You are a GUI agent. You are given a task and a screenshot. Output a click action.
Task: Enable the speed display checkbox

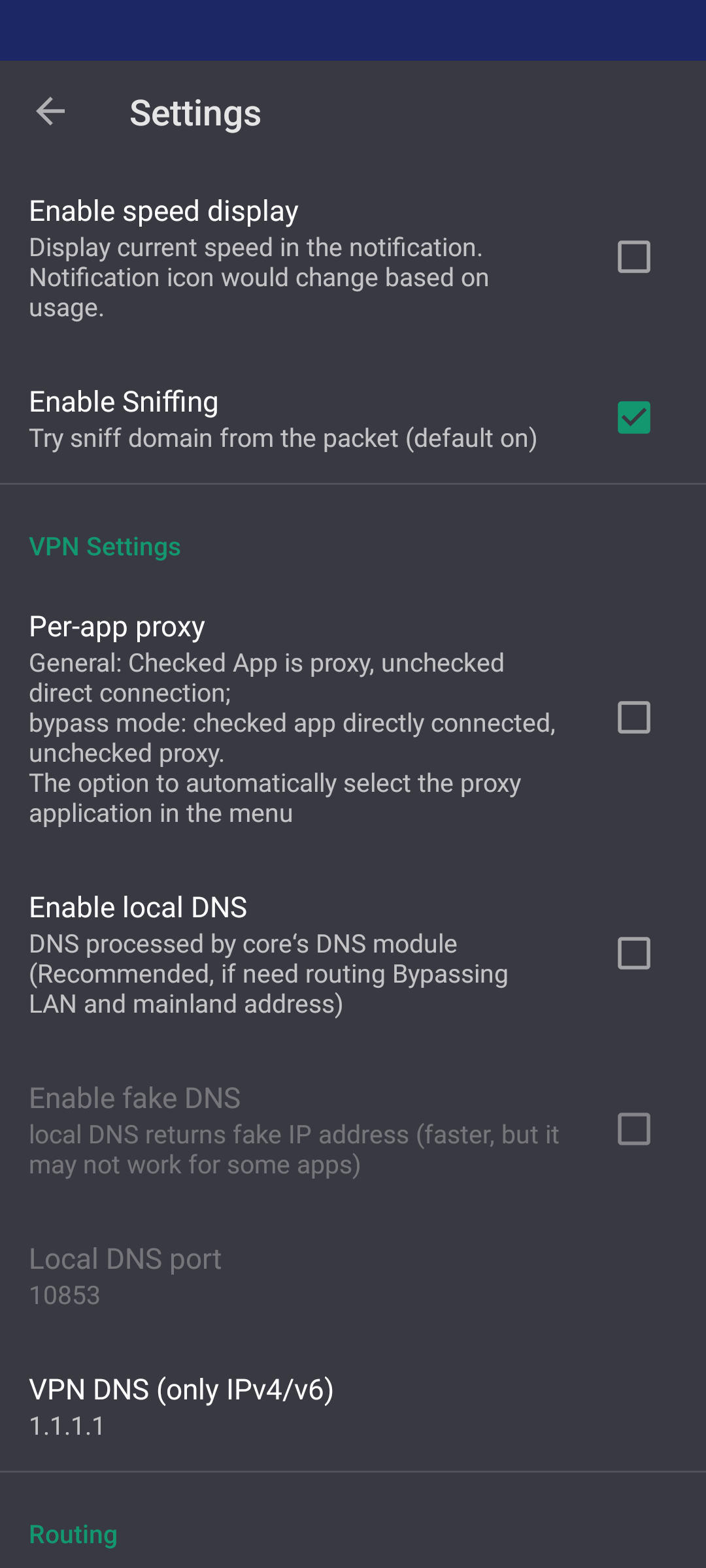633,257
